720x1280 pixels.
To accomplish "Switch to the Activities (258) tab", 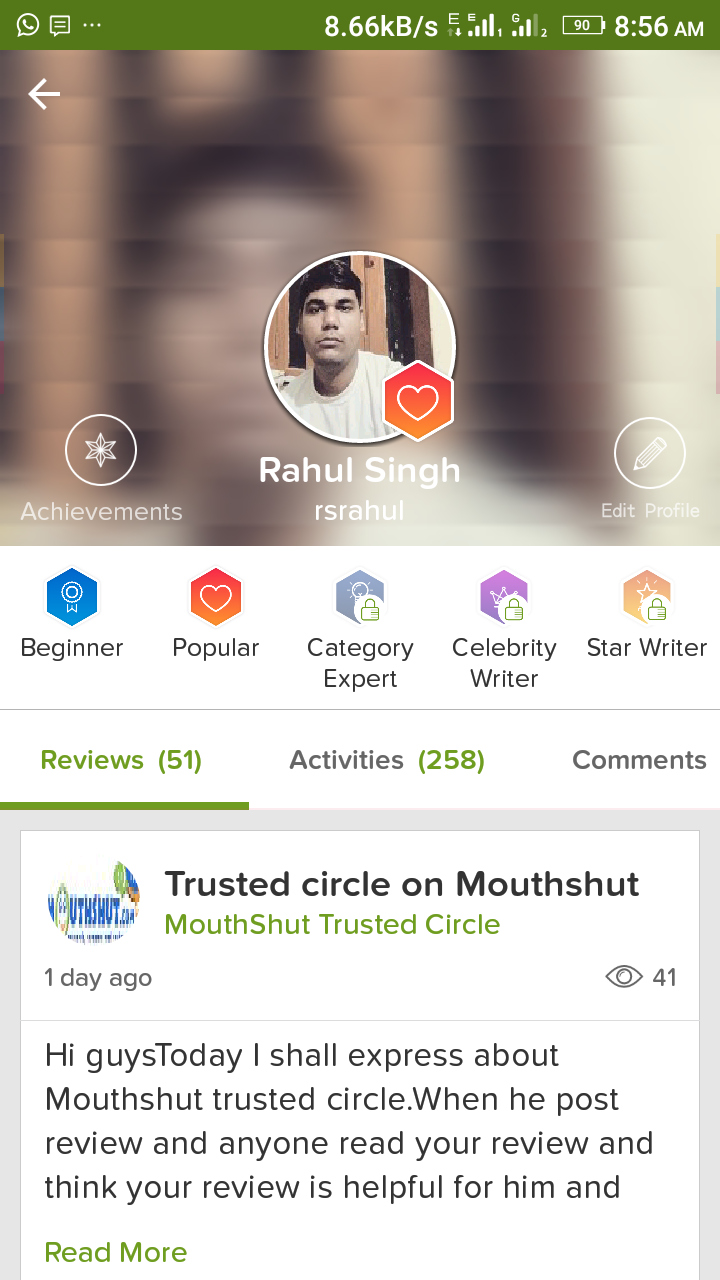I will tap(387, 761).
